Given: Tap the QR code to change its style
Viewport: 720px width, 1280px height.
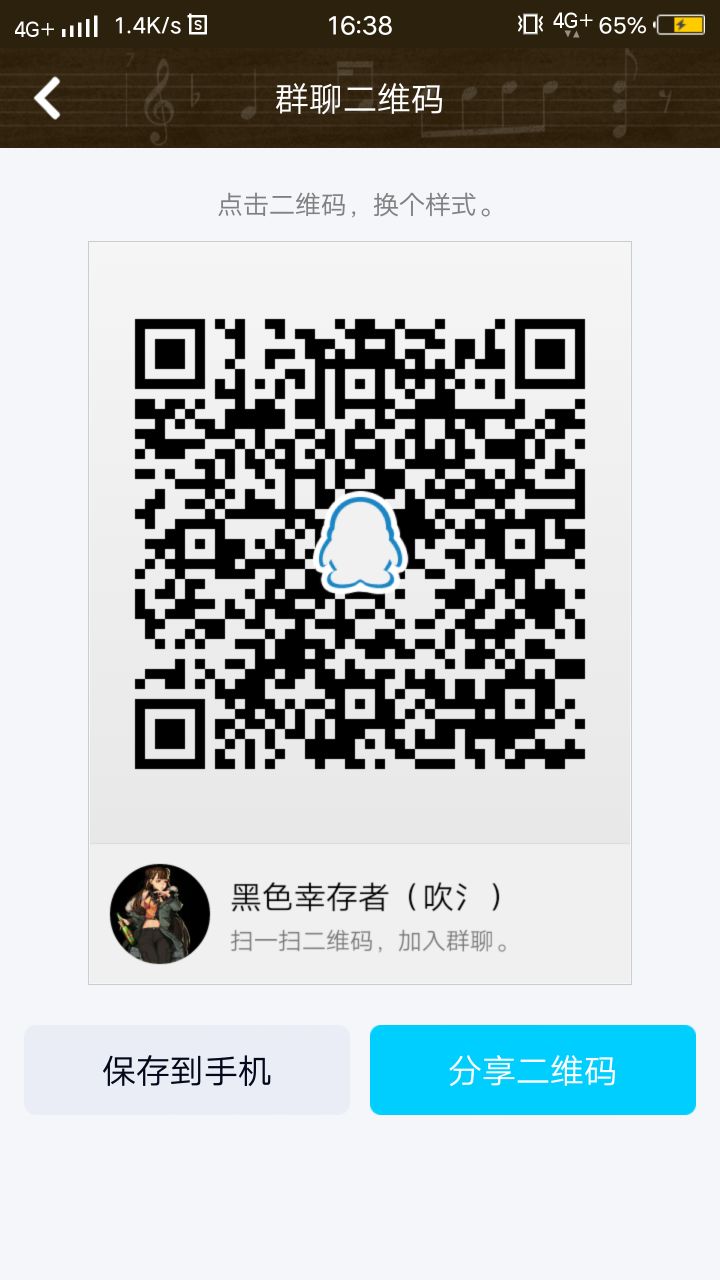Looking at the screenshot, I should coord(360,544).
